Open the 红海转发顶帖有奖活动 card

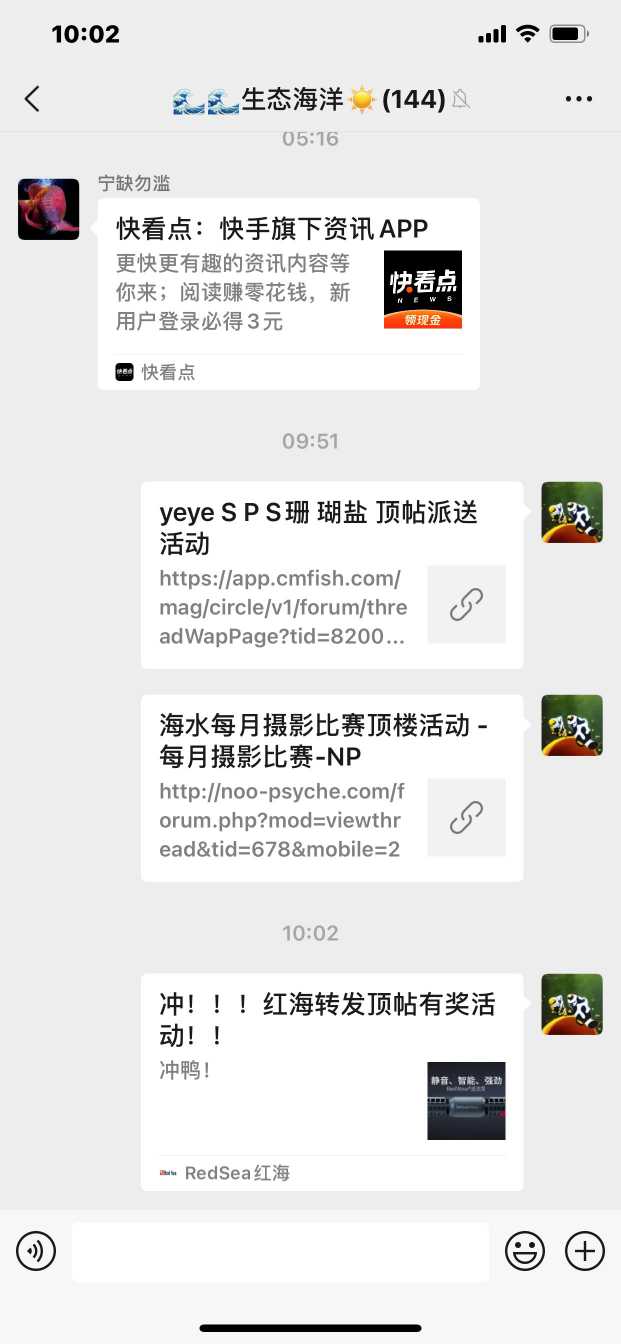click(x=331, y=1080)
